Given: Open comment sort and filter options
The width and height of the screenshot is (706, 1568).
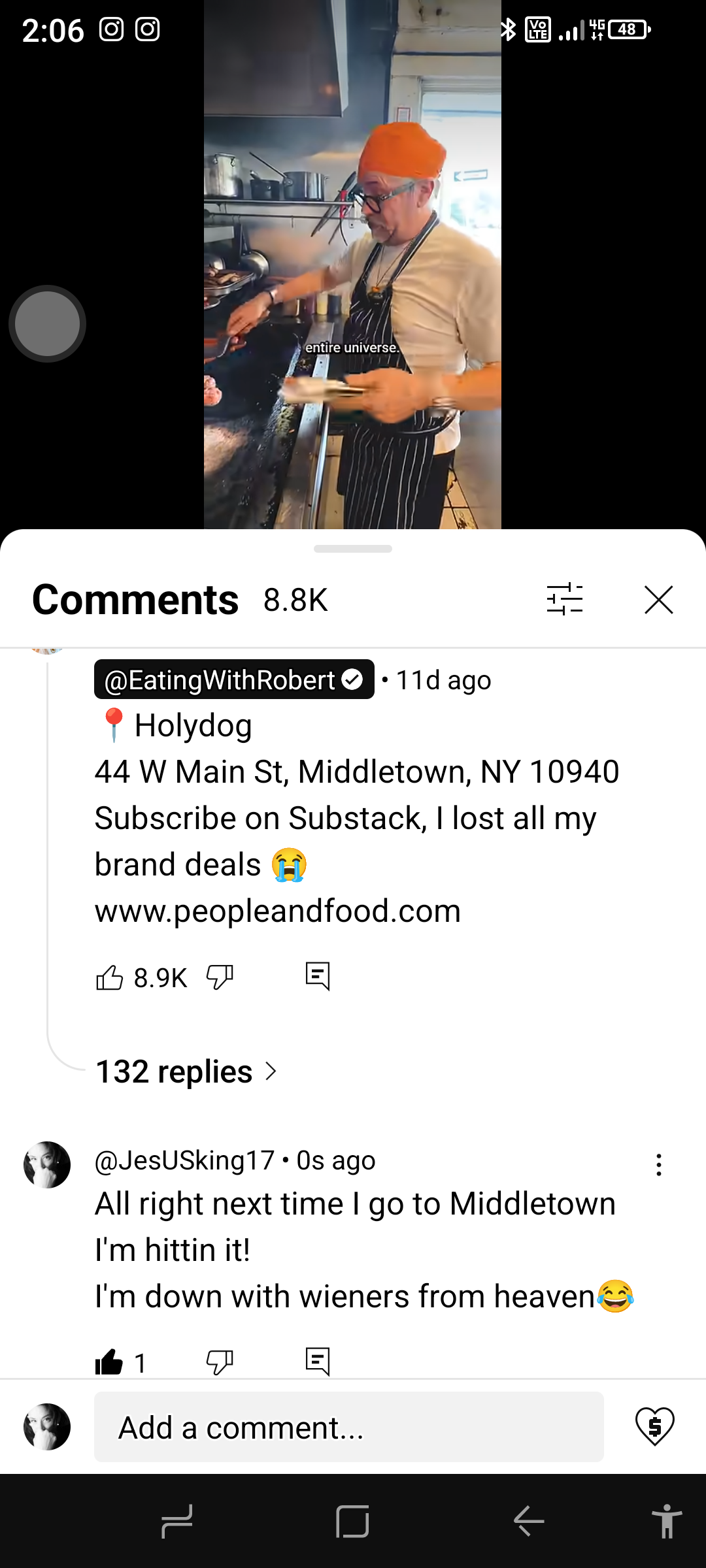Looking at the screenshot, I should point(564,600).
